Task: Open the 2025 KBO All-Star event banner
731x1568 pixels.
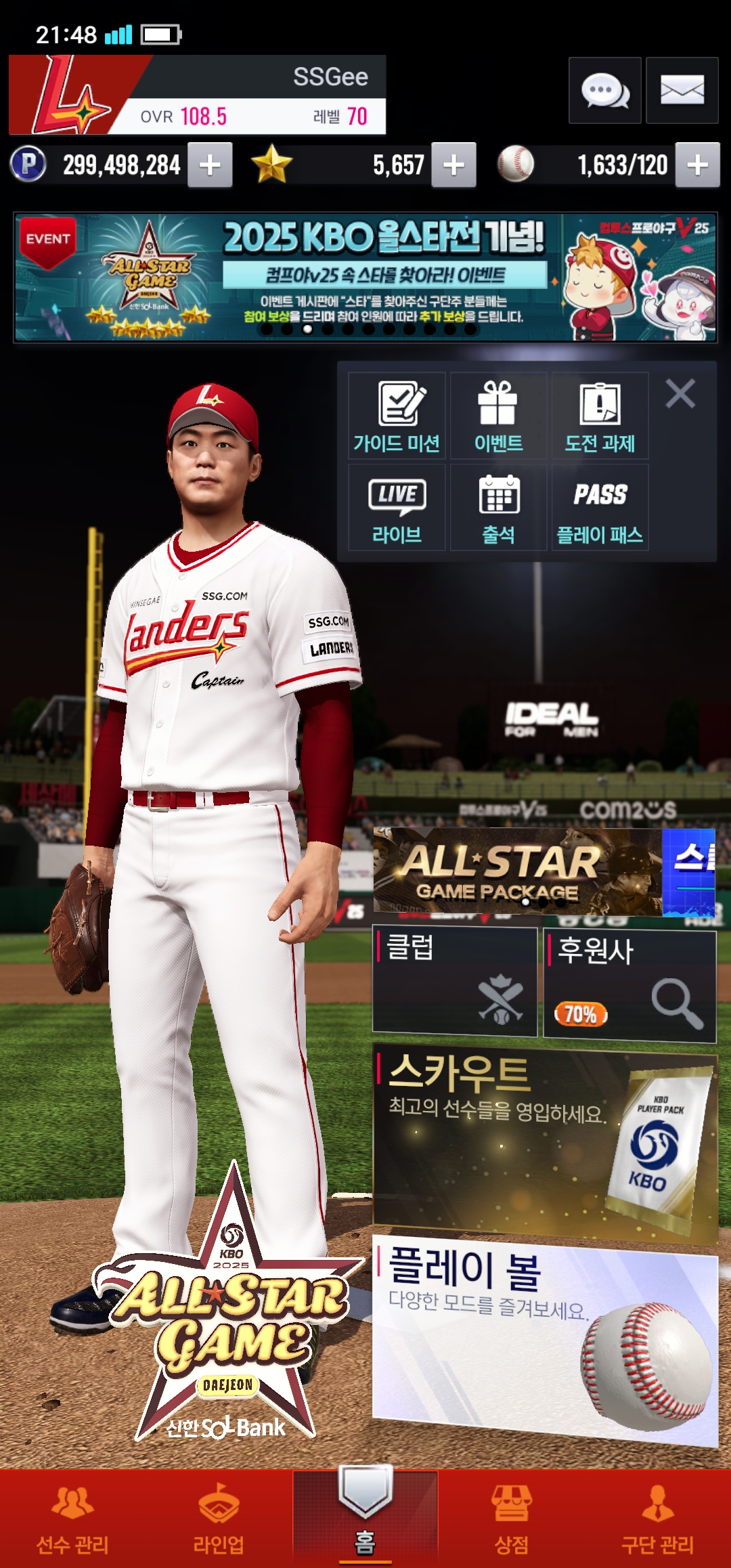Action: coord(365,278)
